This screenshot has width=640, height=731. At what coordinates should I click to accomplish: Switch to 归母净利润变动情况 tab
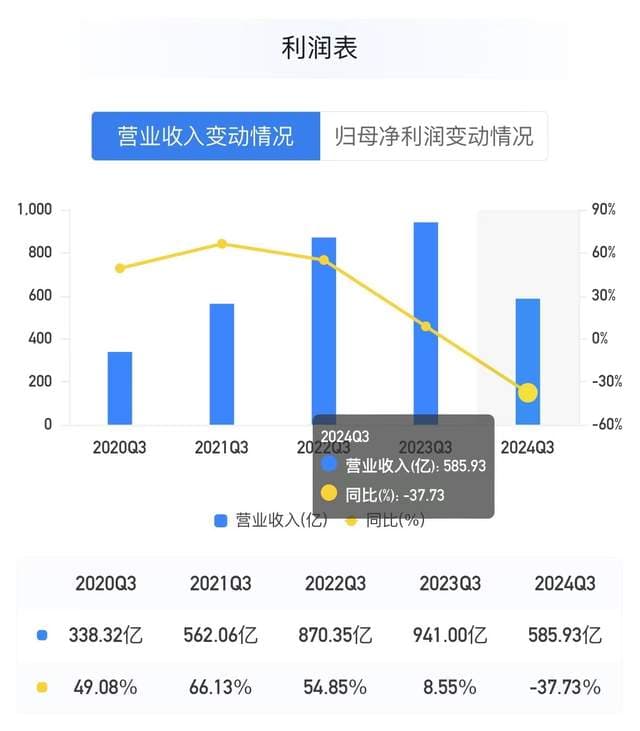pyautogui.click(x=433, y=136)
